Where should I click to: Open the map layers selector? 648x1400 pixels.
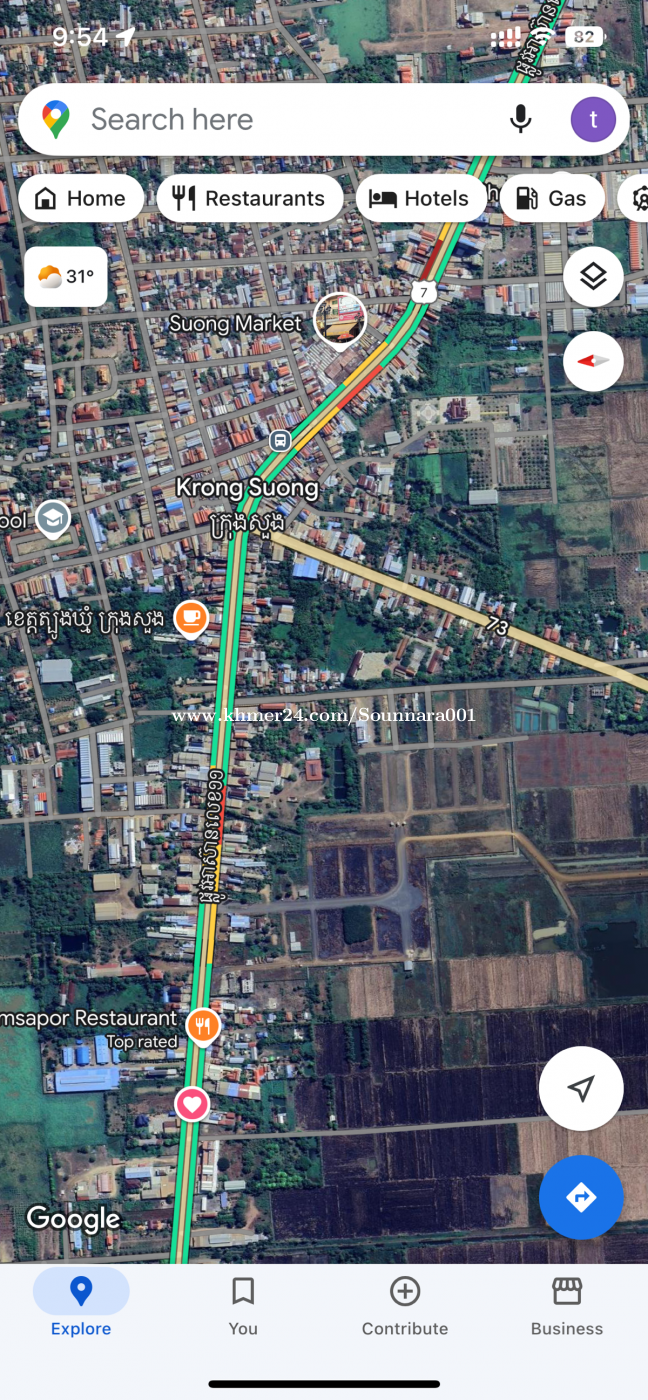click(593, 277)
